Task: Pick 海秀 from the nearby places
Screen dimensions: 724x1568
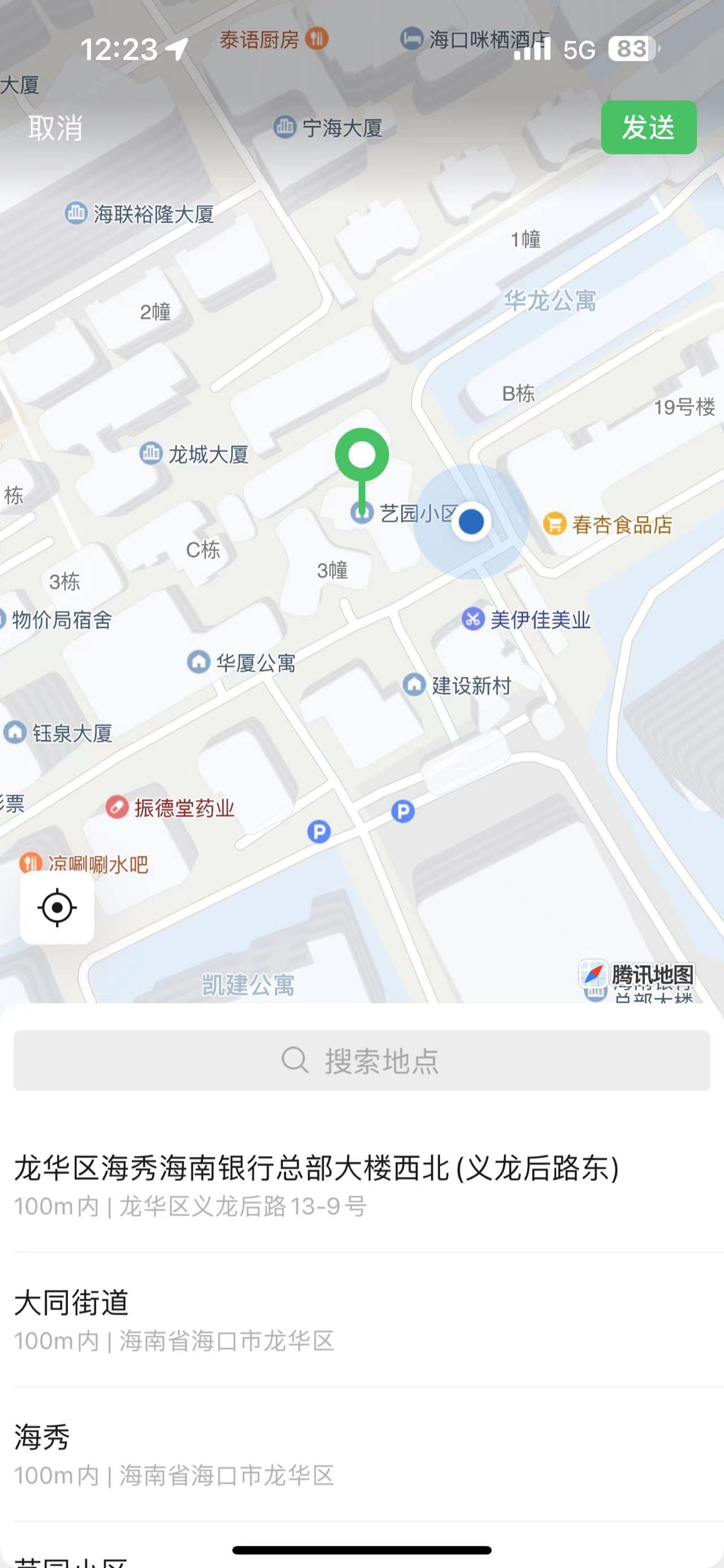Action: 174,1454
